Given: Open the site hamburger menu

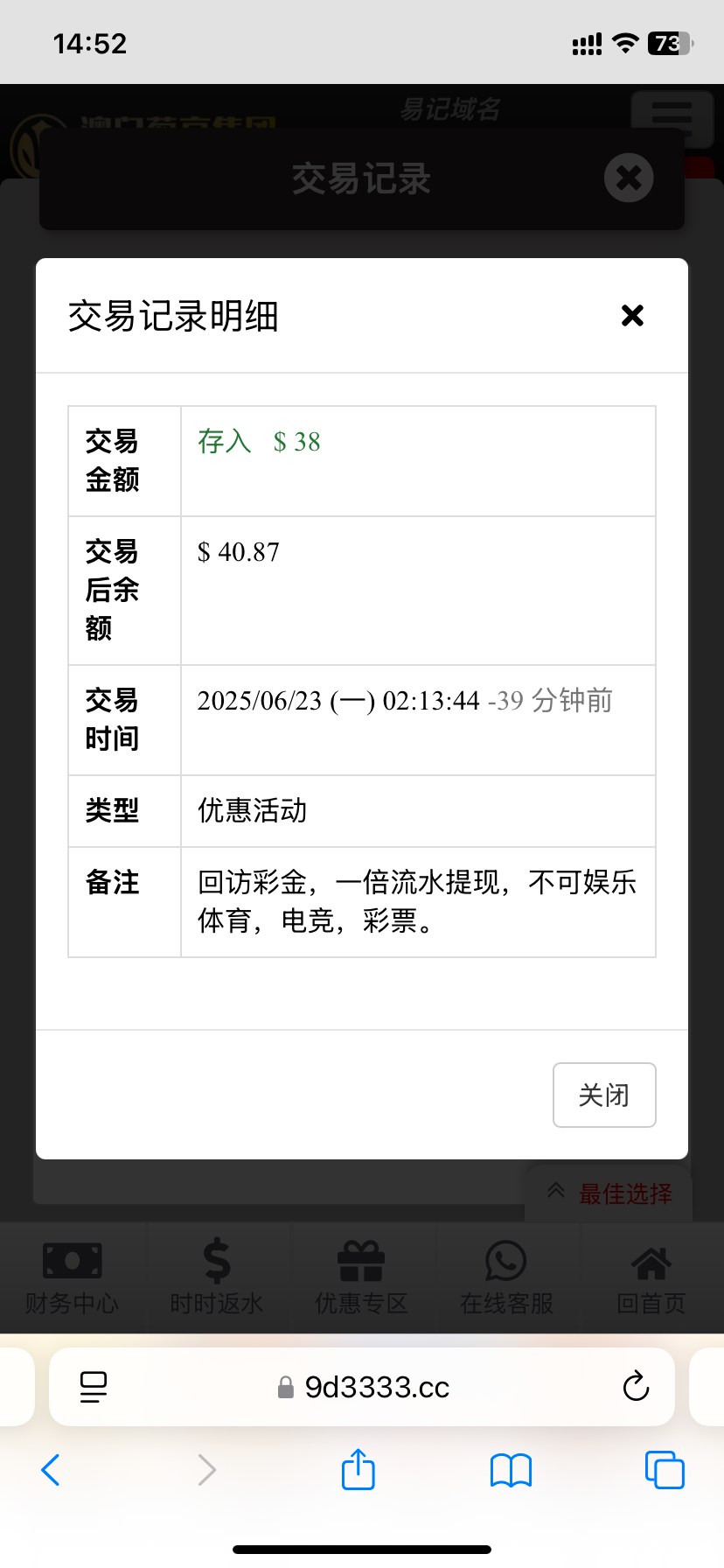Looking at the screenshot, I should [672, 118].
